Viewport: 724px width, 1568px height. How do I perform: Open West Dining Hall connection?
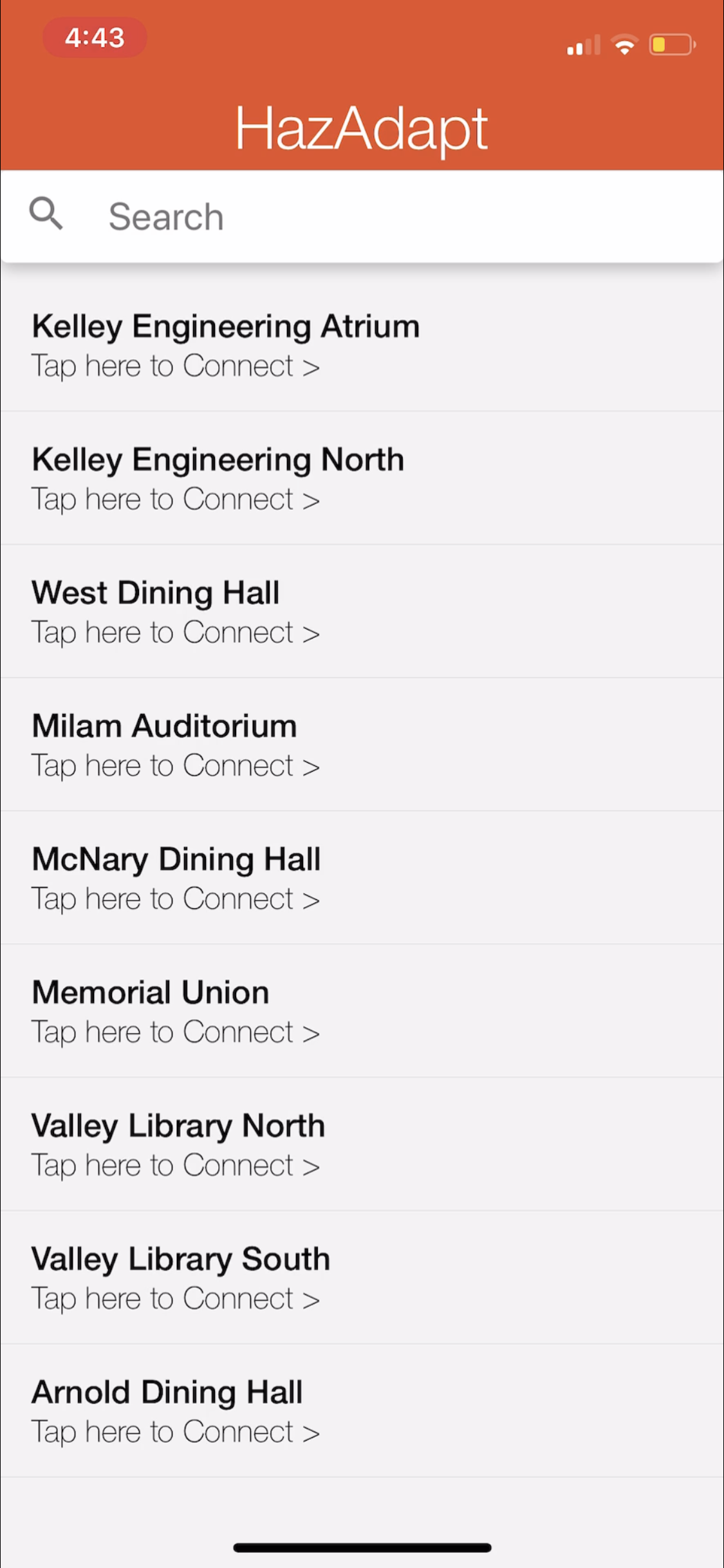[x=174, y=612]
